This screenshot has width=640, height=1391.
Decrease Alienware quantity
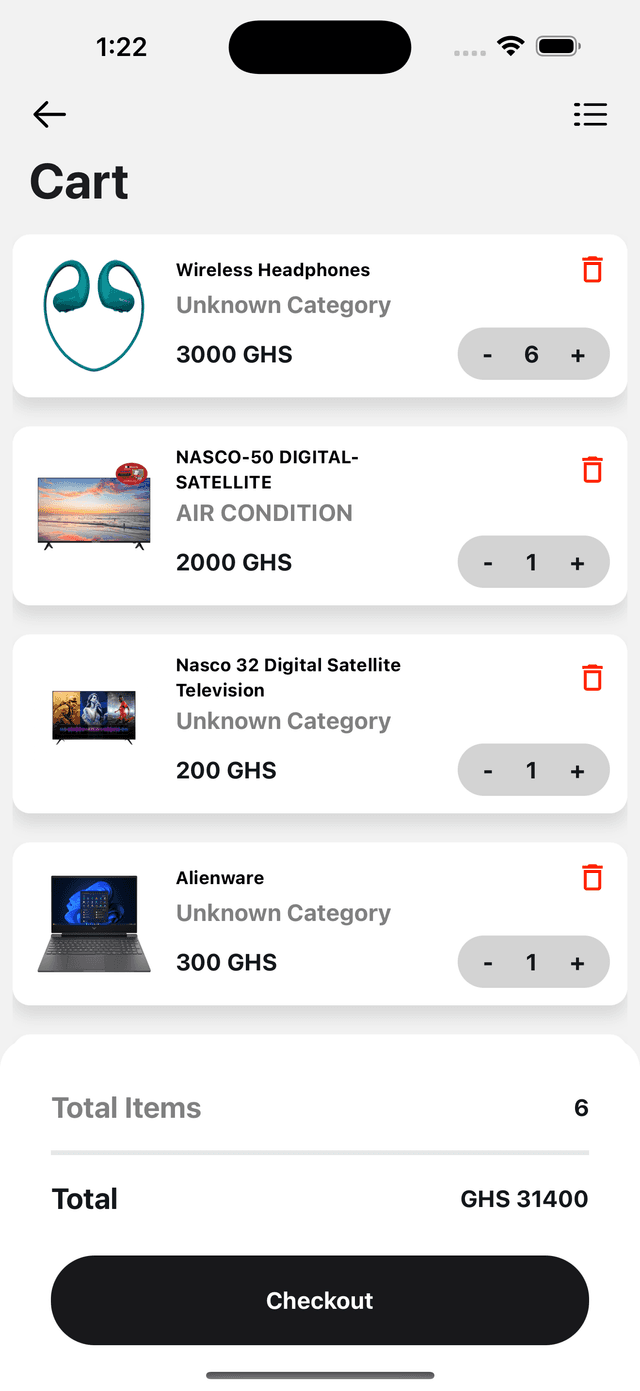point(488,963)
